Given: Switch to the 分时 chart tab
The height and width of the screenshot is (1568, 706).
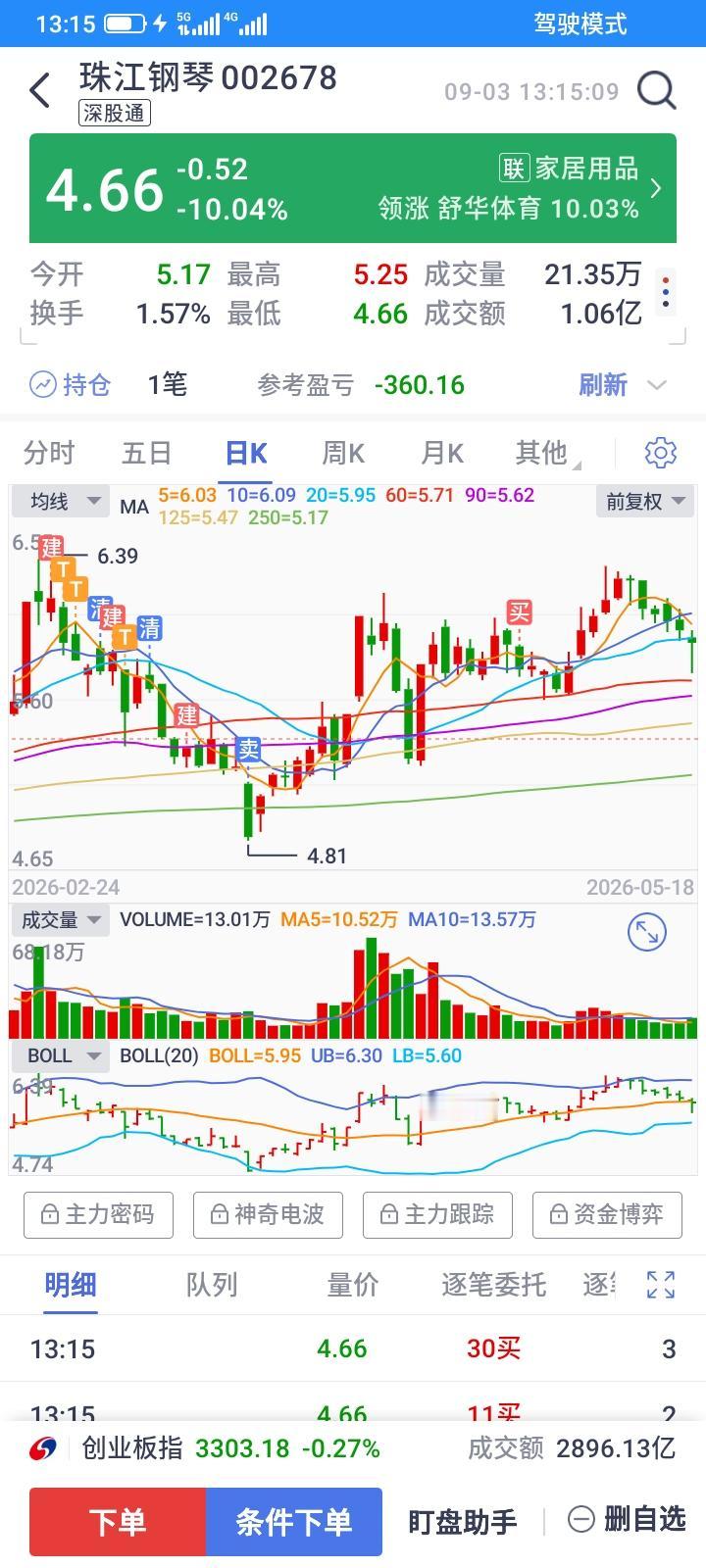Looking at the screenshot, I should click(49, 453).
